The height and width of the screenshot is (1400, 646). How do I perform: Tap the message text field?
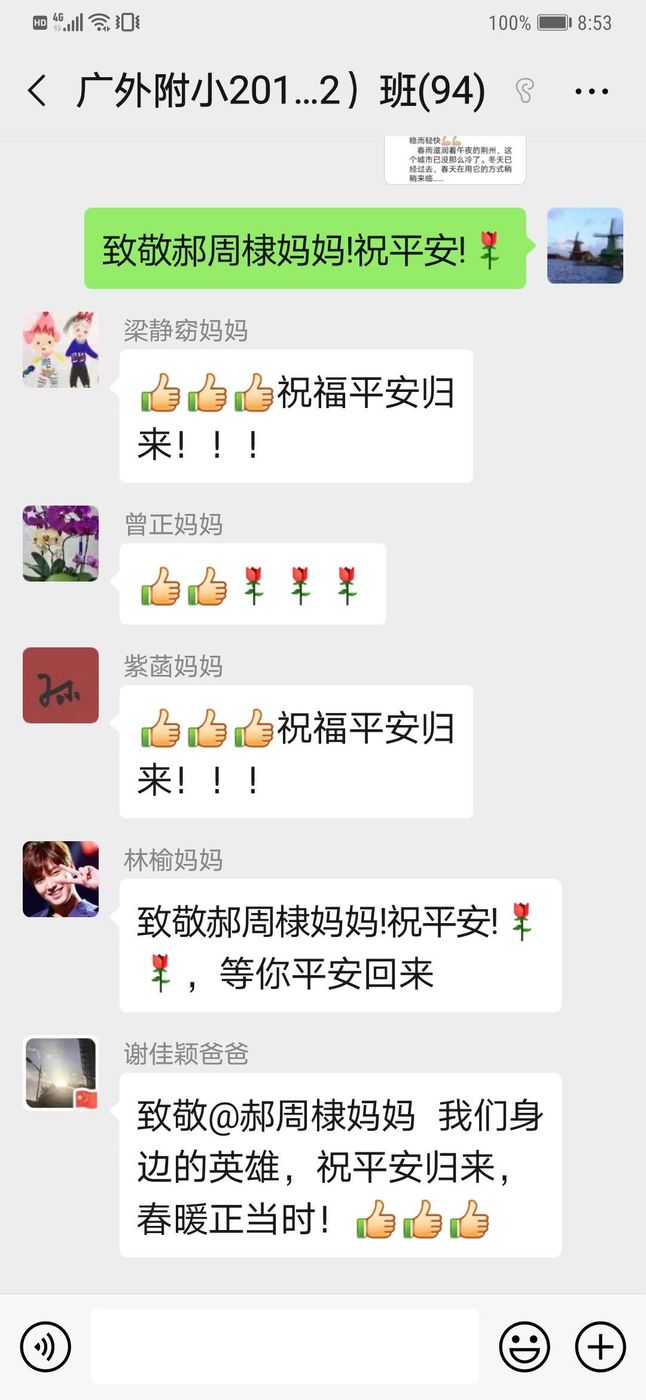click(x=285, y=1346)
